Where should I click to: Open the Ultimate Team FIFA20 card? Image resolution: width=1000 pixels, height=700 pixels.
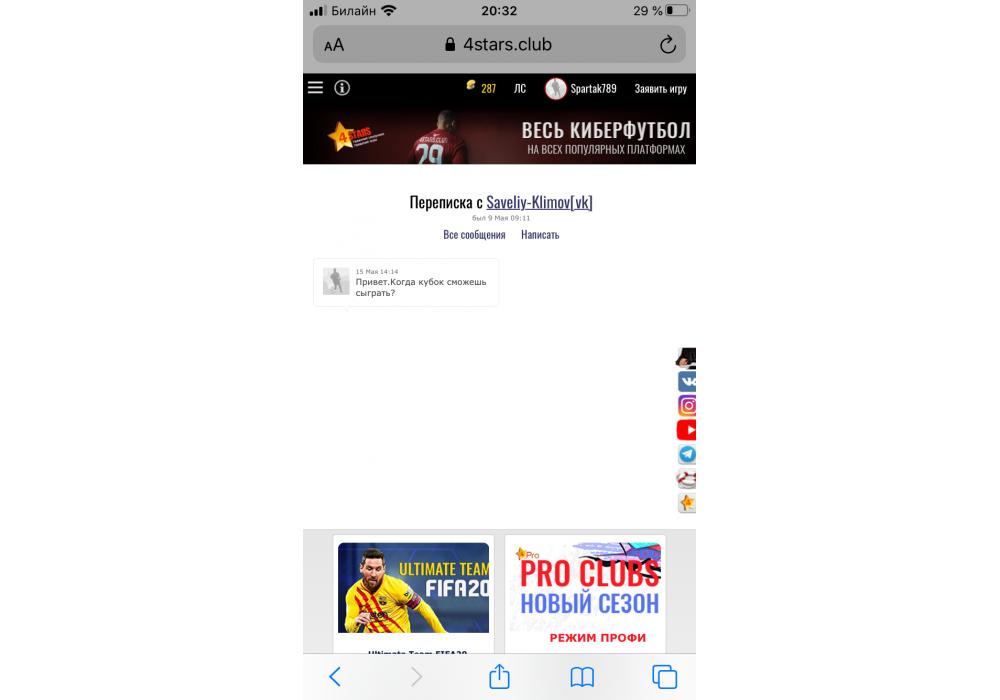pos(413,588)
